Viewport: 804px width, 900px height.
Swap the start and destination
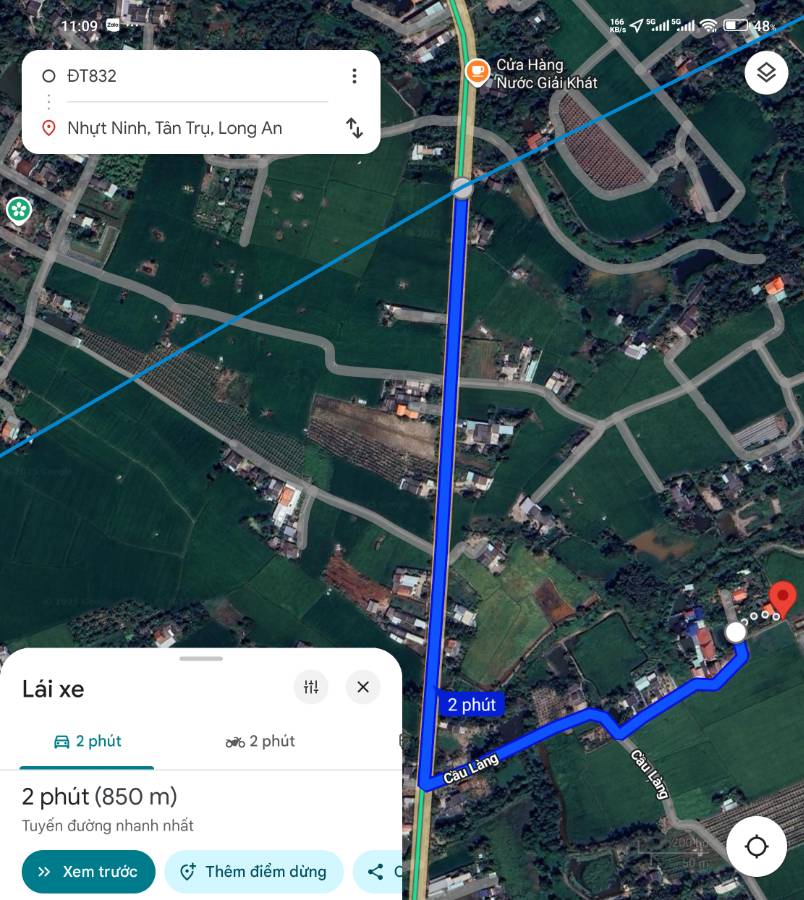coord(354,128)
